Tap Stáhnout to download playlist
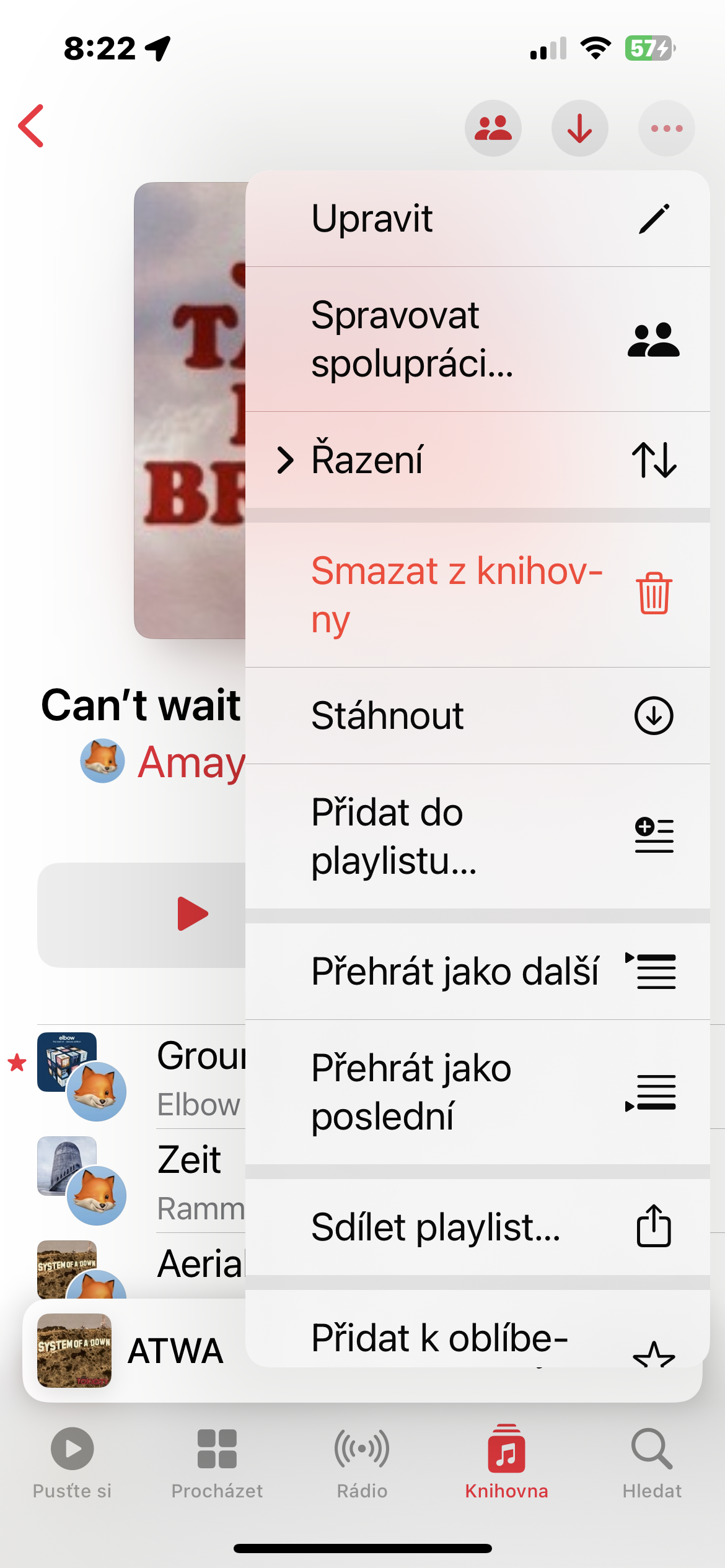Image resolution: width=725 pixels, height=1568 pixels. coord(477,715)
